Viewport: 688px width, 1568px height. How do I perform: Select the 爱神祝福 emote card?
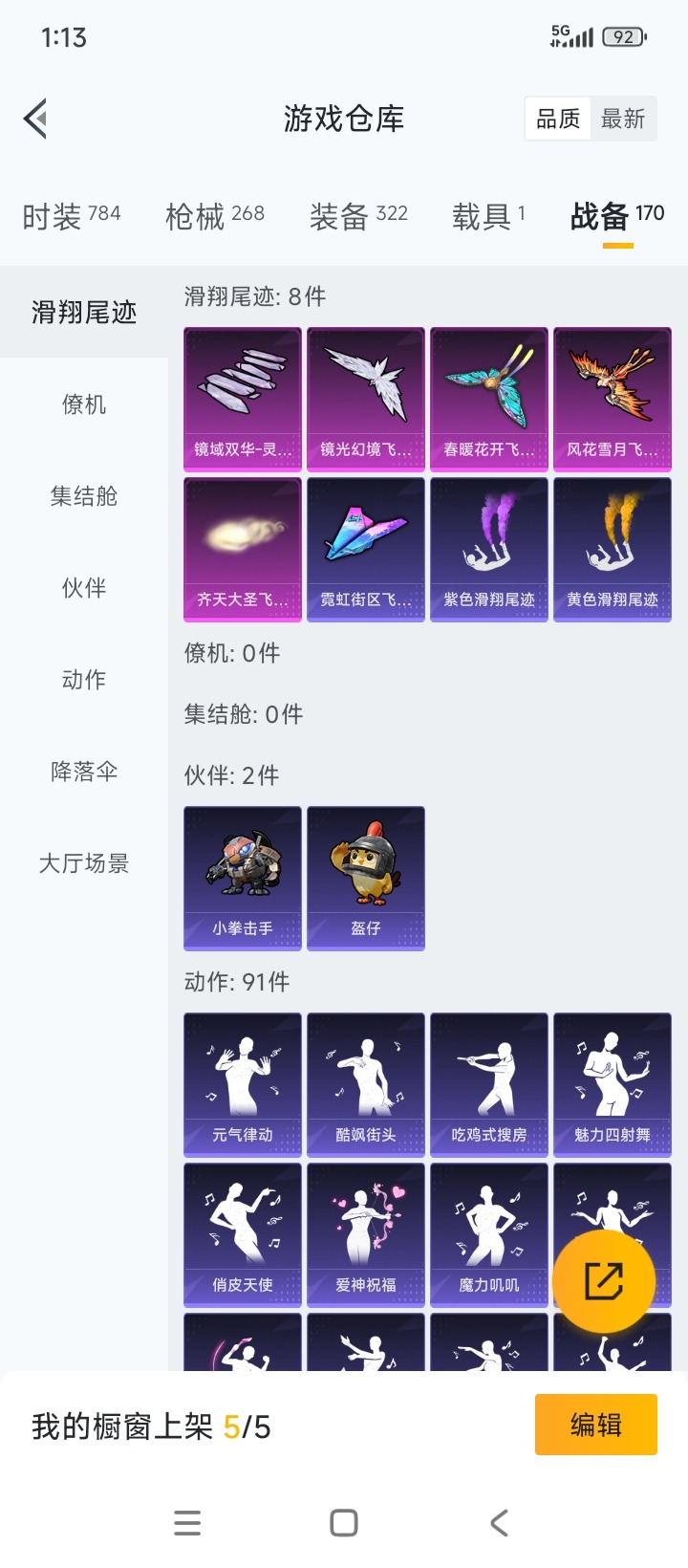click(365, 1234)
